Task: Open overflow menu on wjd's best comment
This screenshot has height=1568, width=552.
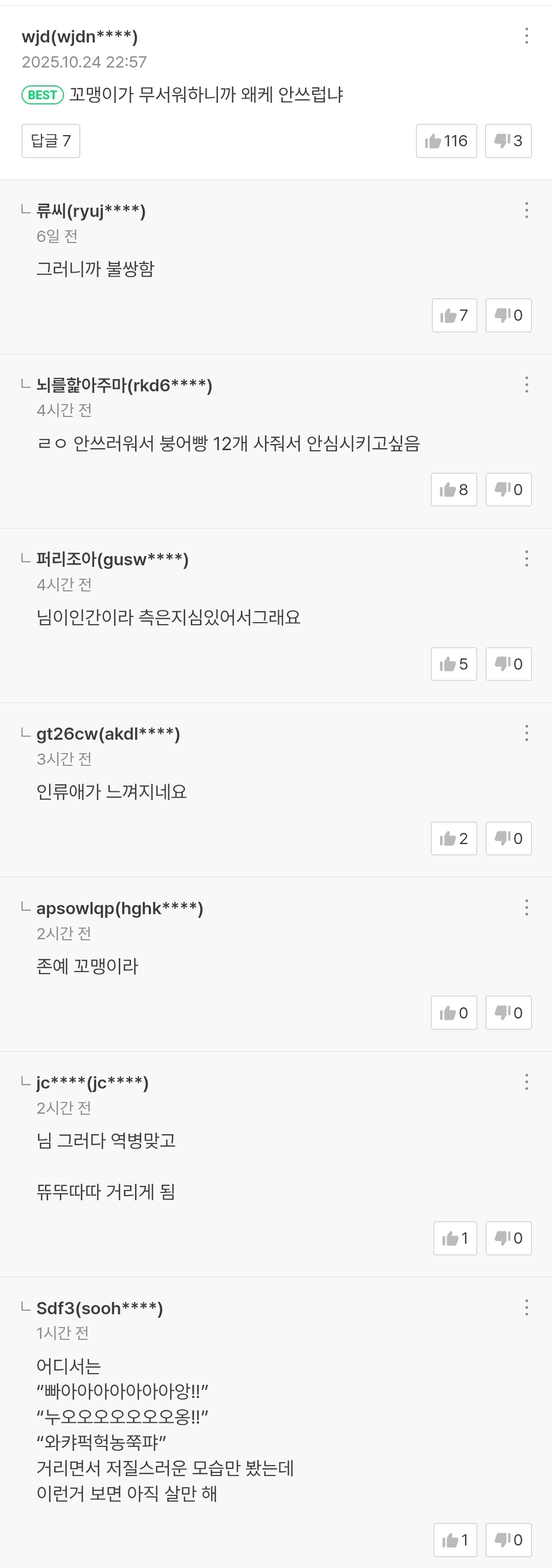Action: pyautogui.click(x=526, y=36)
